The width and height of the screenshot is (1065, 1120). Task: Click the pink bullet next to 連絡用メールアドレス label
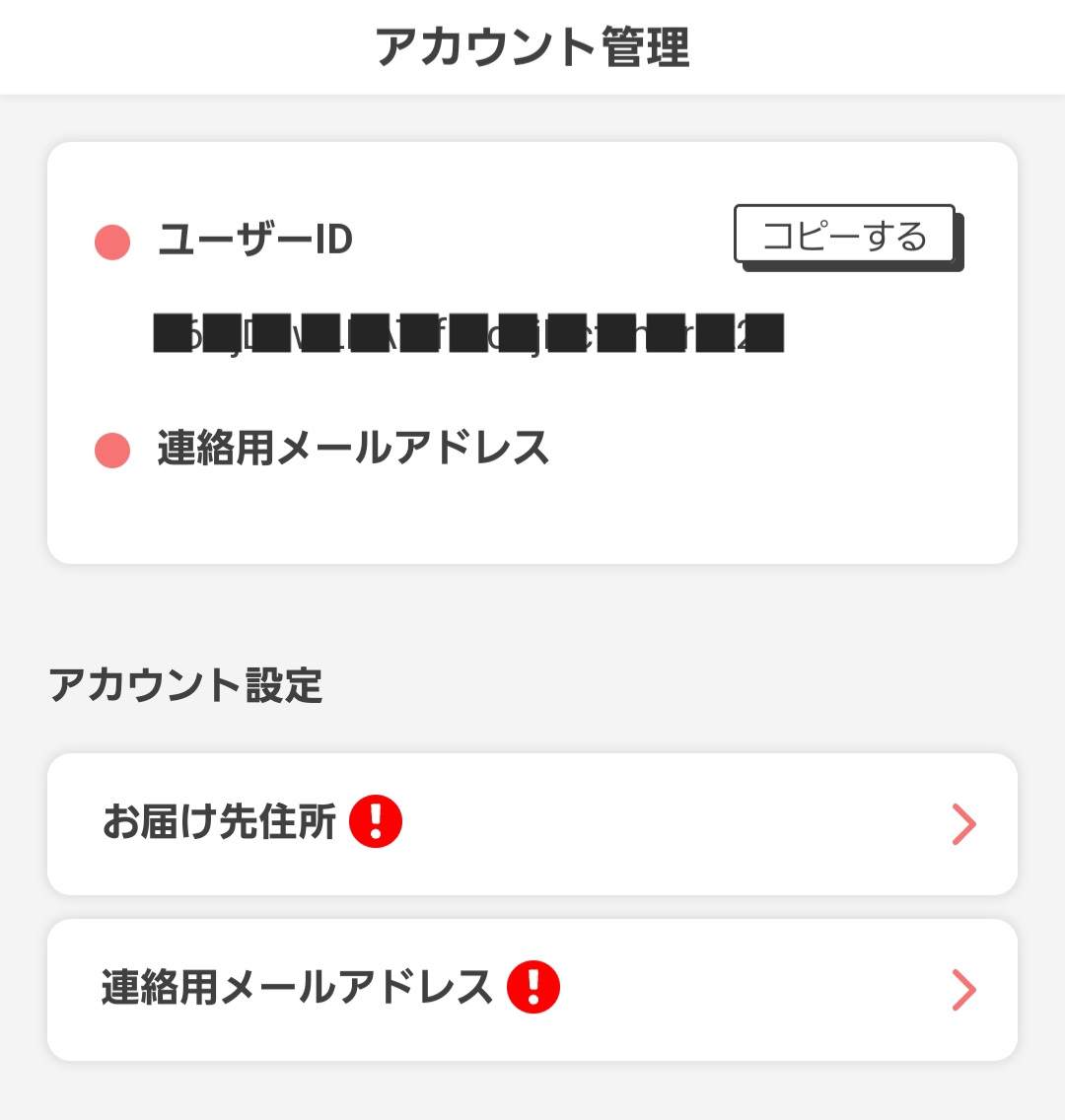click(111, 447)
